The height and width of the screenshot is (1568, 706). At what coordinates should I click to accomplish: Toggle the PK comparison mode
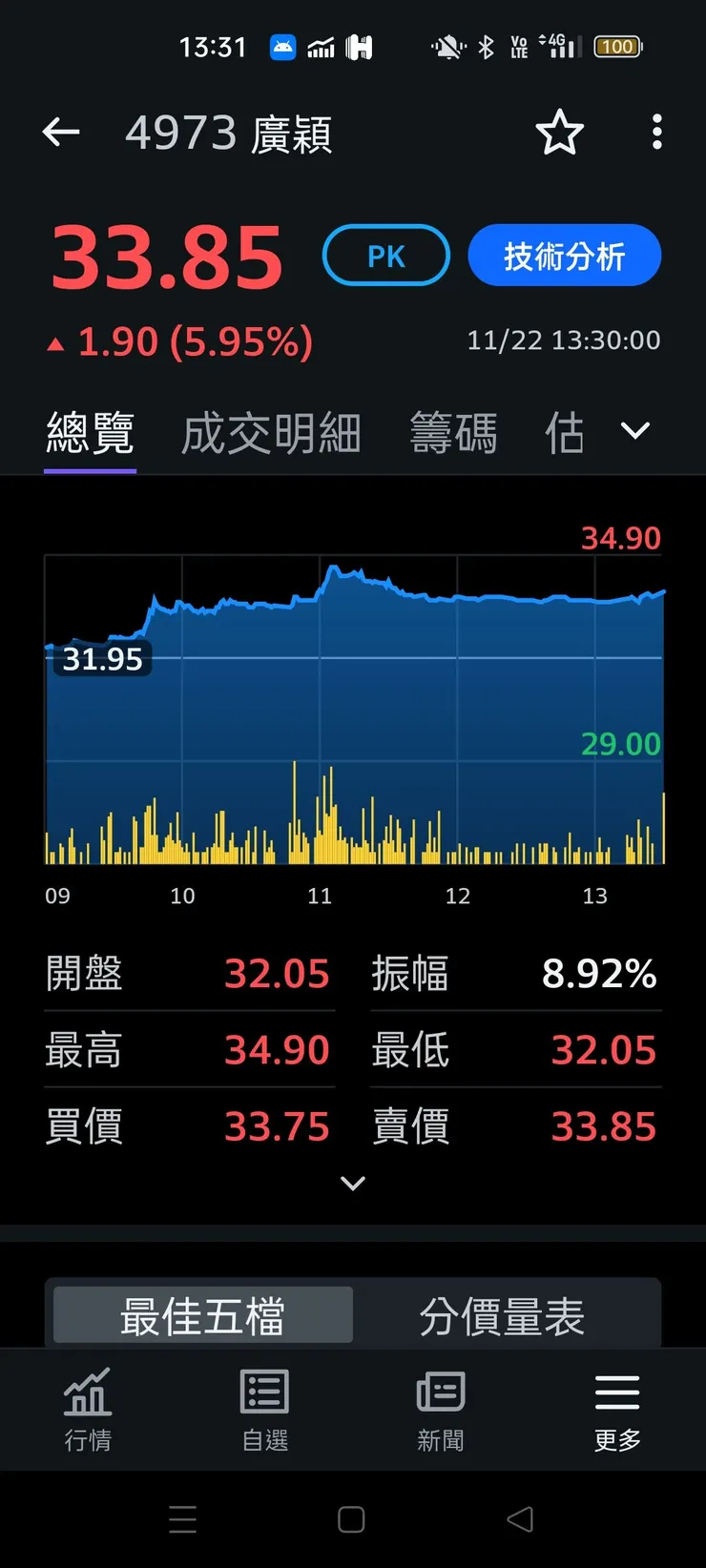pos(385,256)
